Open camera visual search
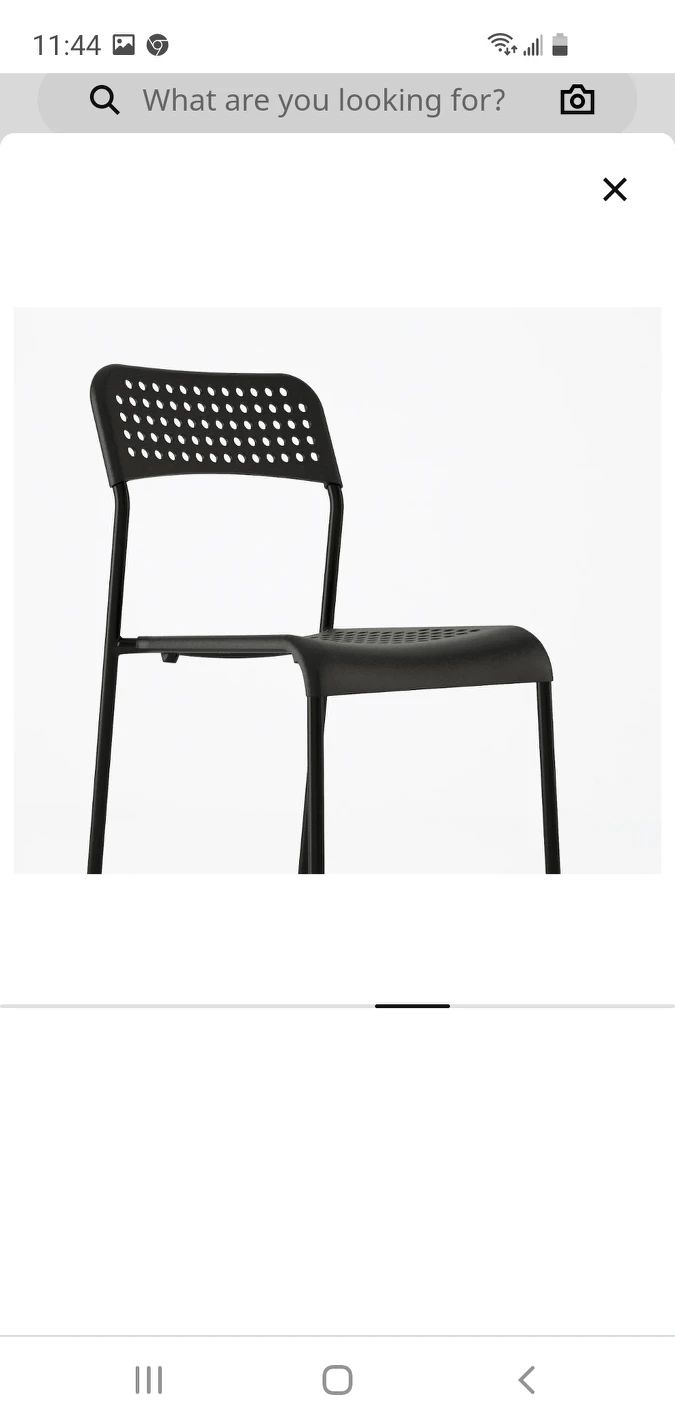Image resolution: width=675 pixels, height=1425 pixels. (577, 100)
